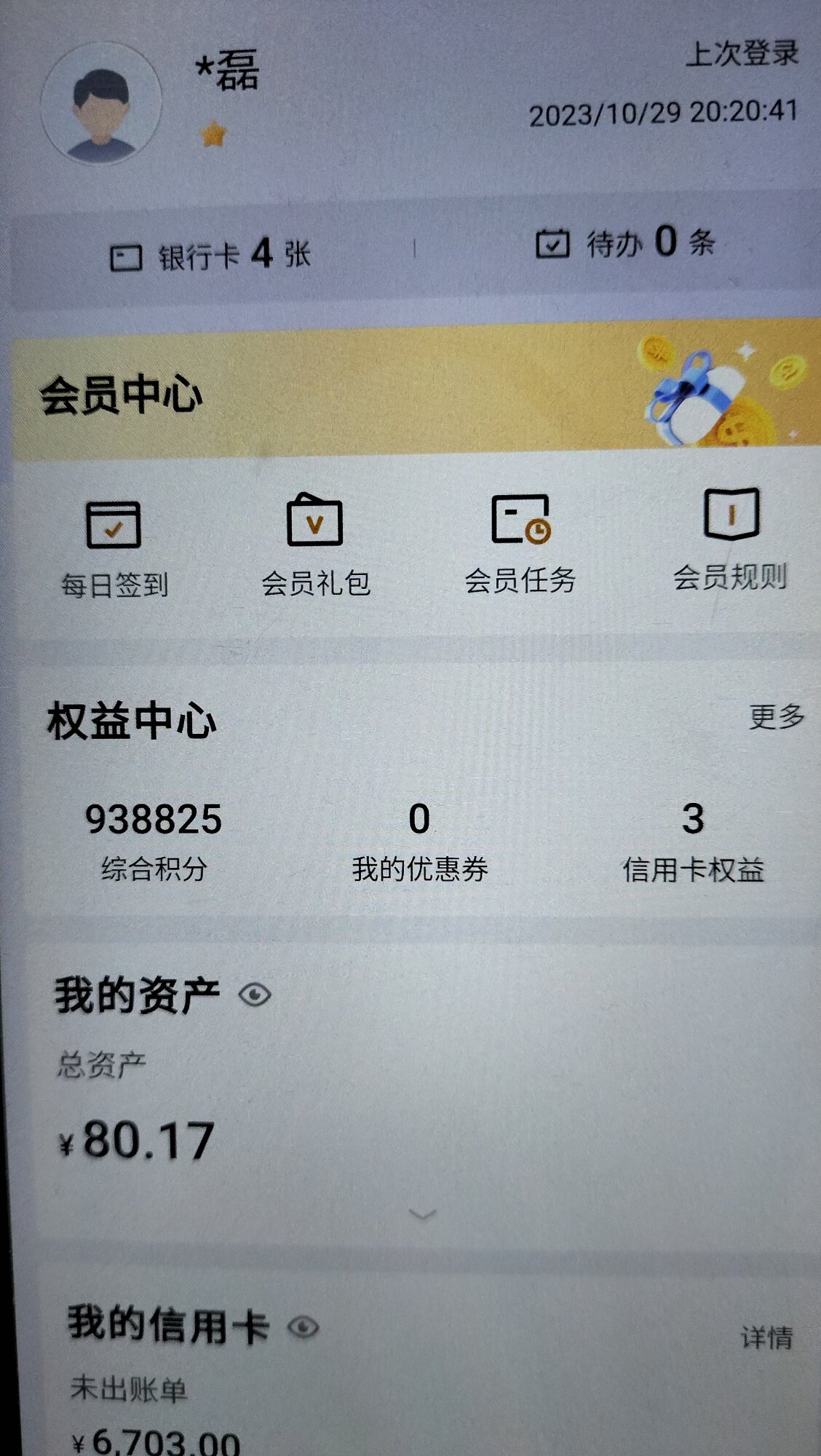The image size is (821, 1456).
Task: Toggle visibility of 我的信用卡 amount
Action: (304, 1327)
